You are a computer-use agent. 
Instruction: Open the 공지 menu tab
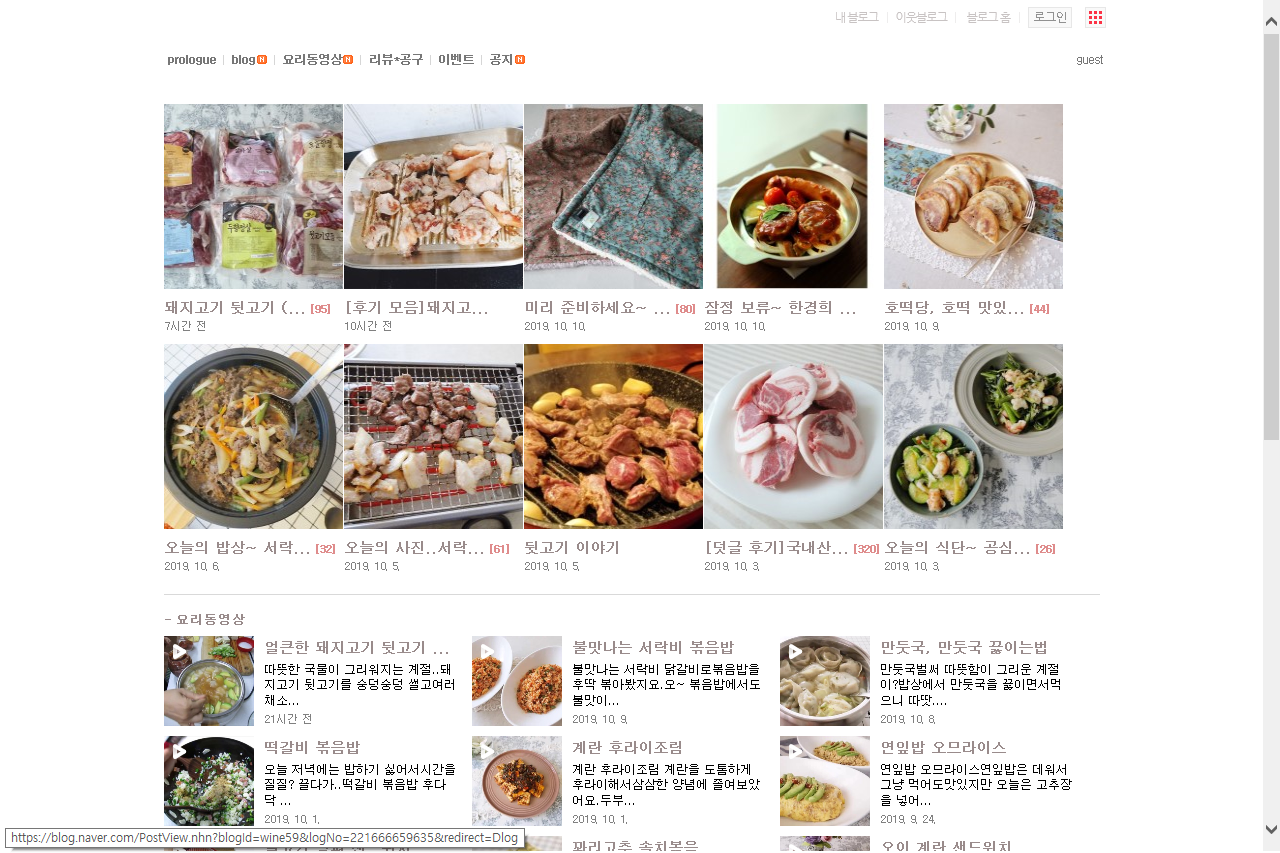click(x=507, y=60)
